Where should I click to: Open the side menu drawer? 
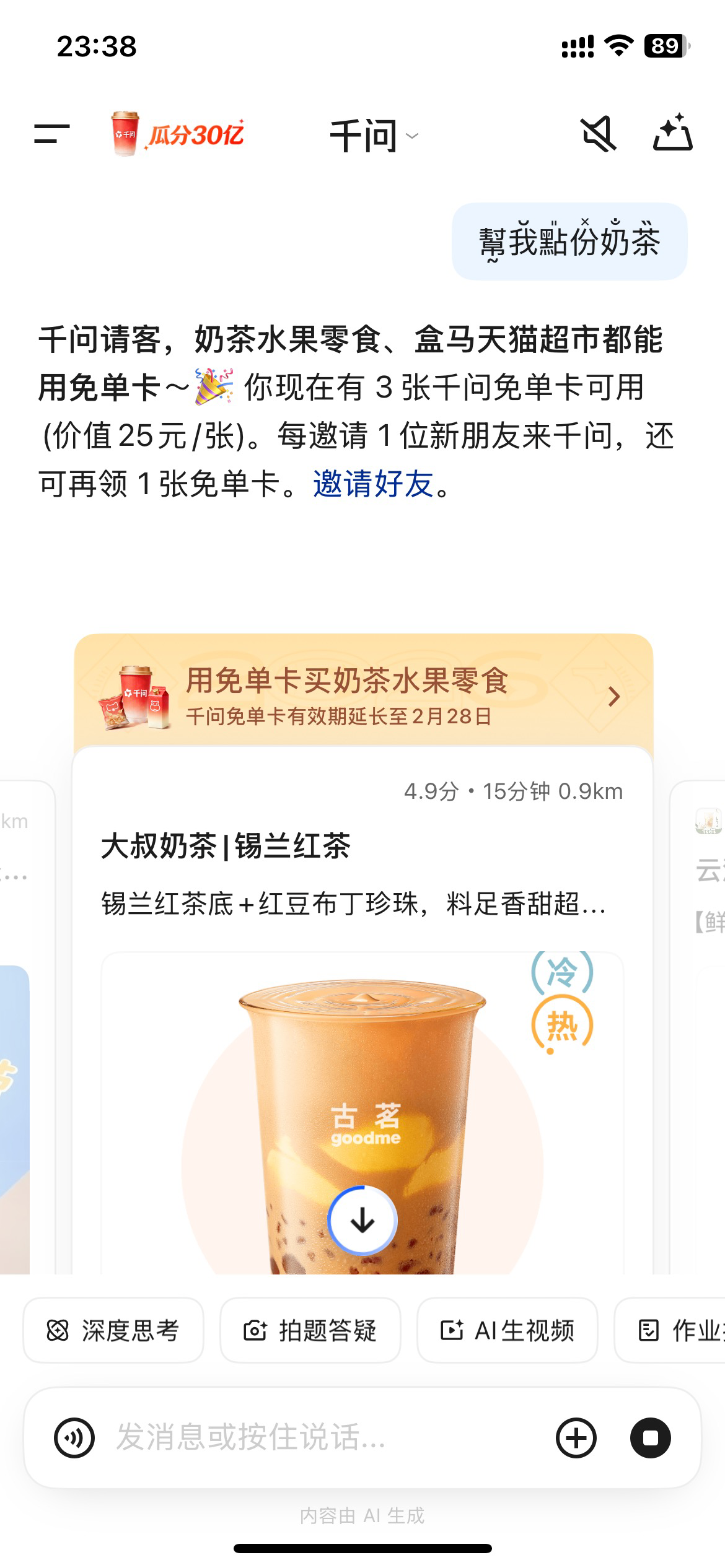pyautogui.click(x=52, y=134)
